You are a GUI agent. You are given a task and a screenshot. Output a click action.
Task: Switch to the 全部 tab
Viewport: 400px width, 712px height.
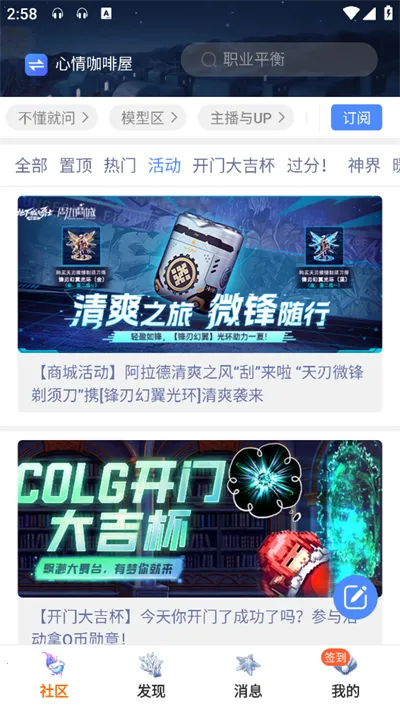(x=31, y=166)
